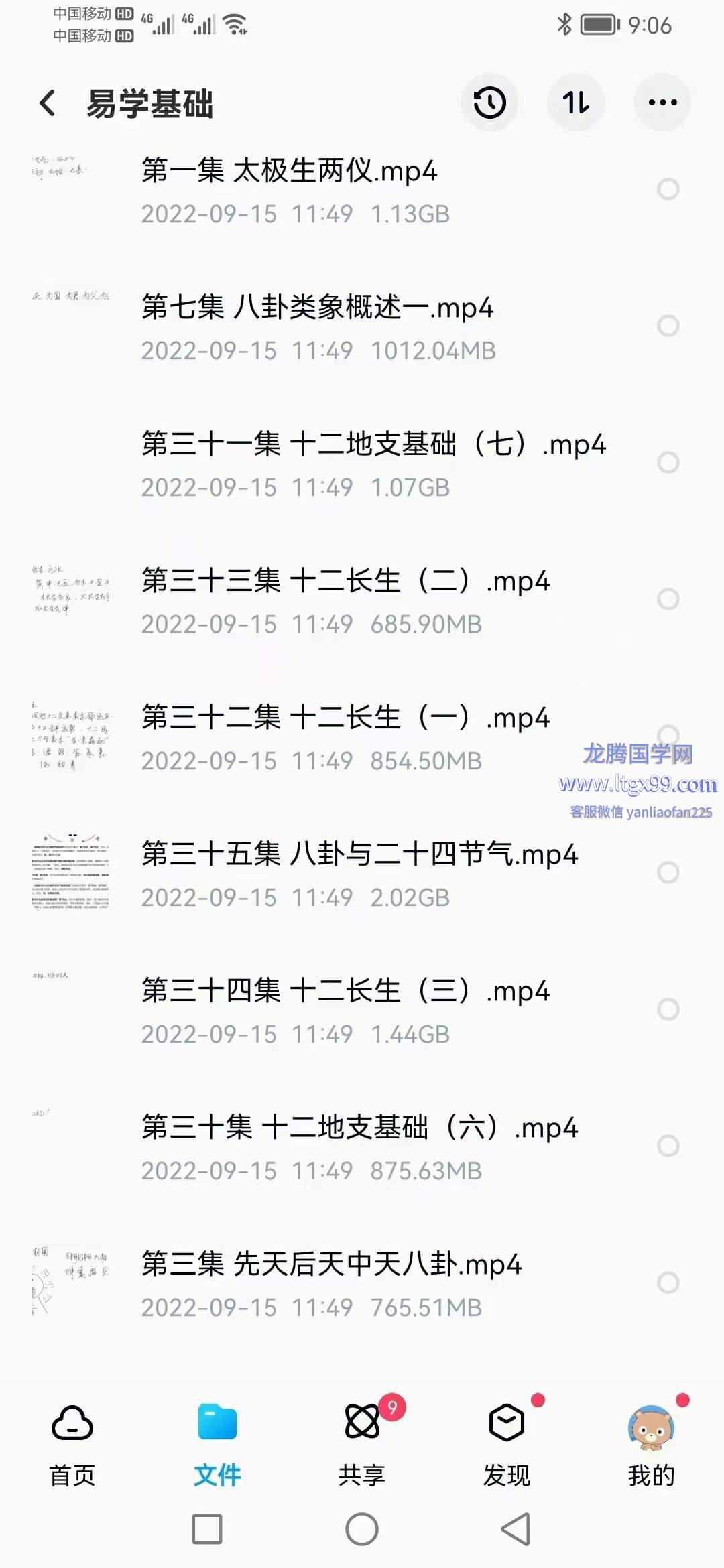The width and height of the screenshot is (724, 1568).
Task: Switch to the 文件 tab
Action: pos(217,1443)
